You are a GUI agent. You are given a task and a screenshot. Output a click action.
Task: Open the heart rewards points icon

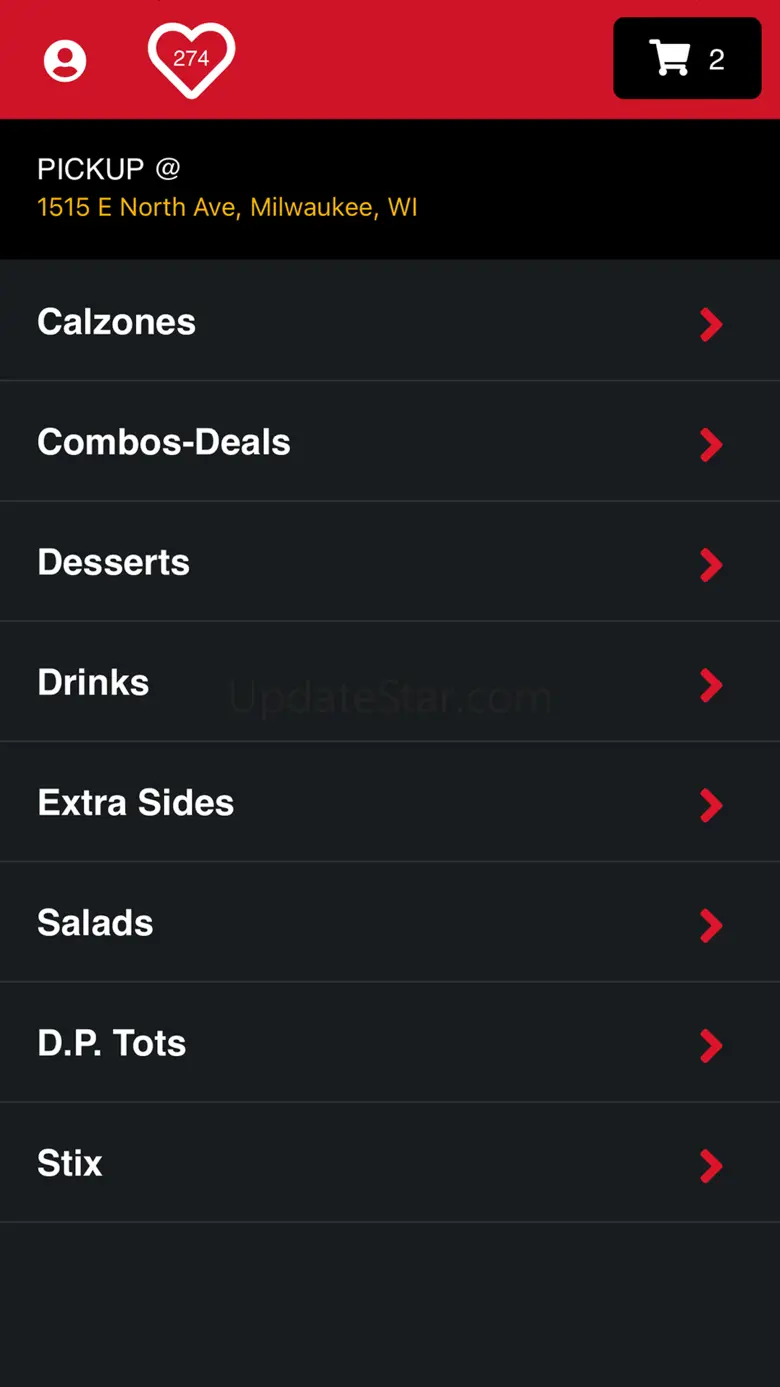coord(191,60)
